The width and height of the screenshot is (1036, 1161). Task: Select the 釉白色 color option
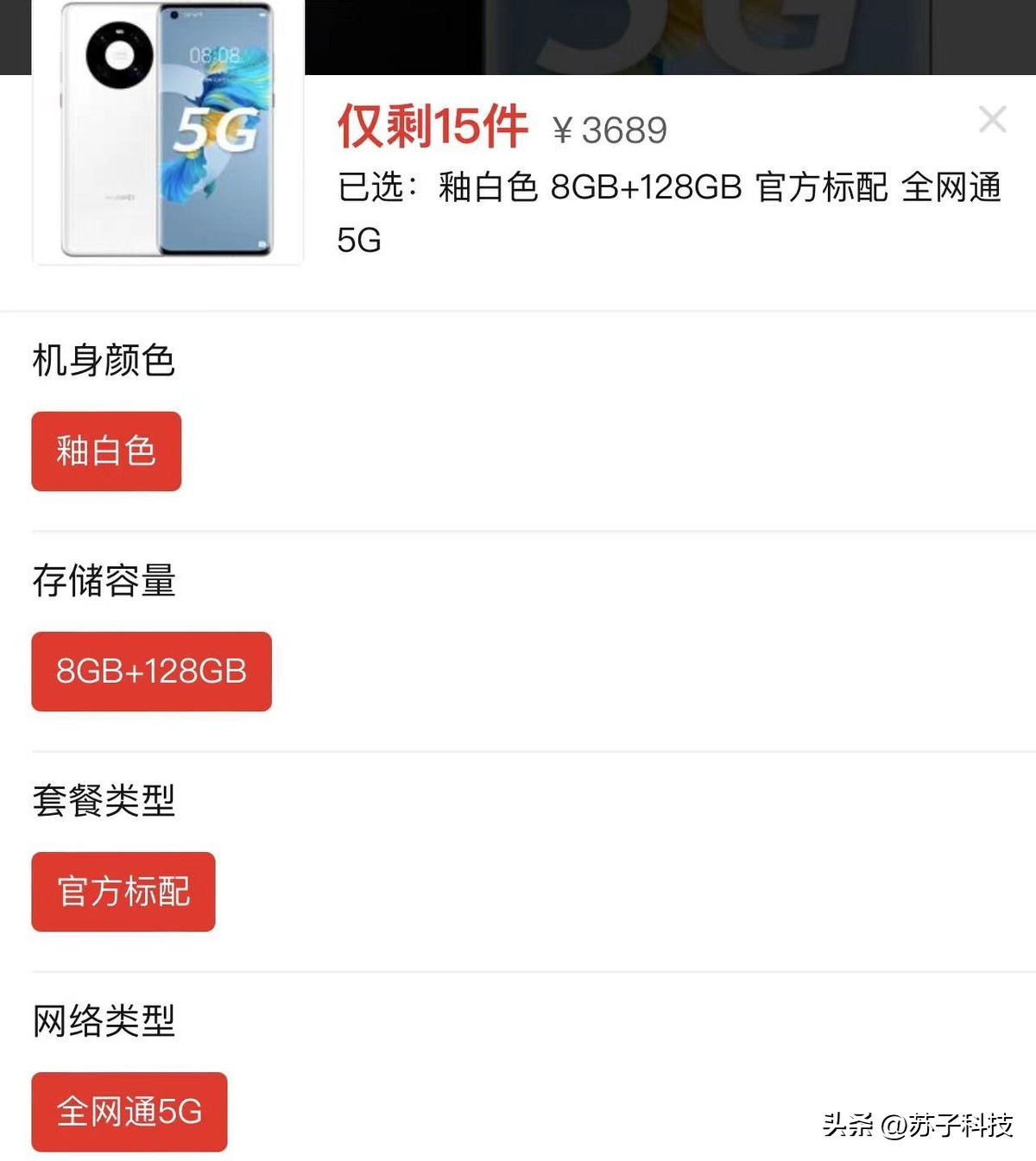[105, 451]
